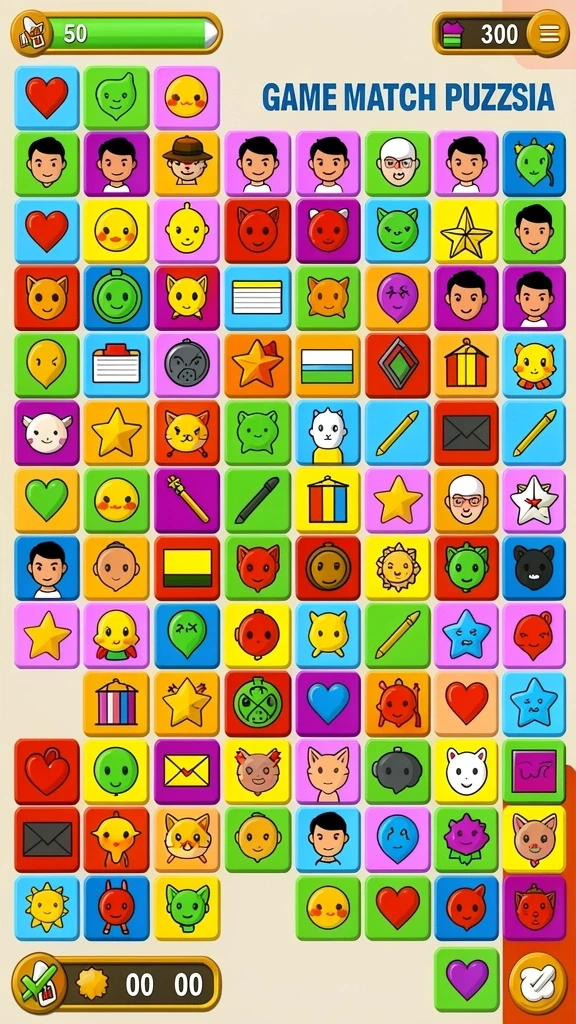
Task: Choose the white cat face on yellow
Action: pyautogui.click(x=466, y=771)
